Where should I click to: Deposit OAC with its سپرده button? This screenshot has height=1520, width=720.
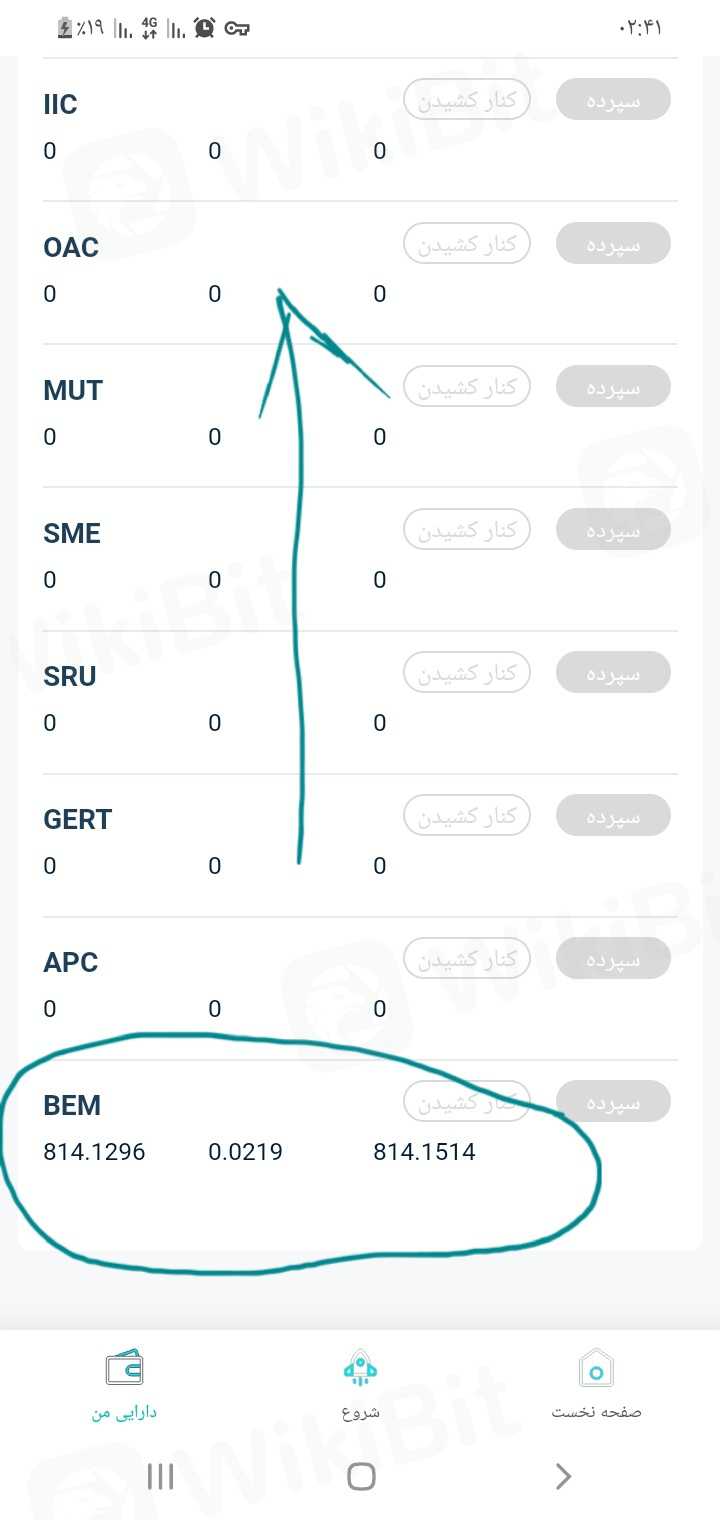(613, 243)
